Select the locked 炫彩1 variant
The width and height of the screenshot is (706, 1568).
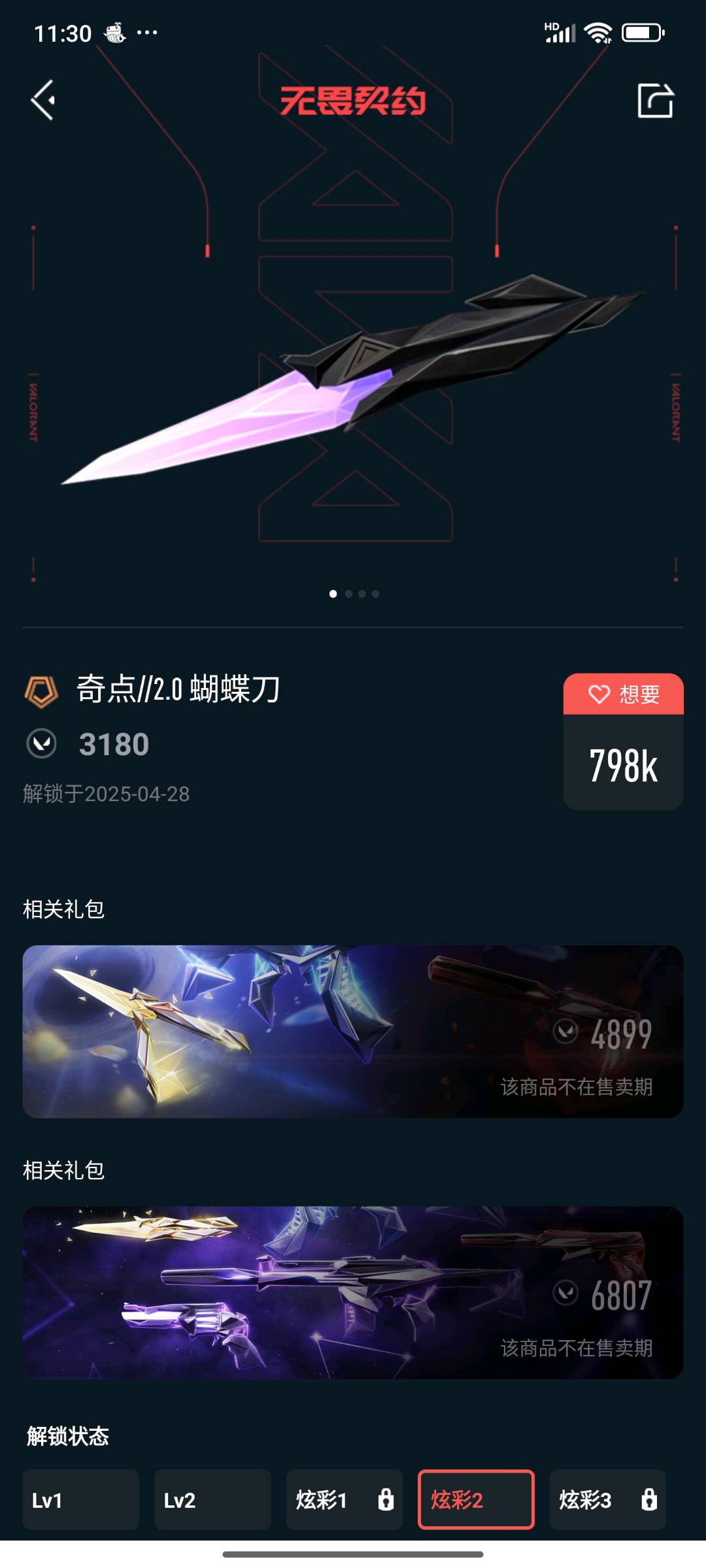tap(345, 1499)
